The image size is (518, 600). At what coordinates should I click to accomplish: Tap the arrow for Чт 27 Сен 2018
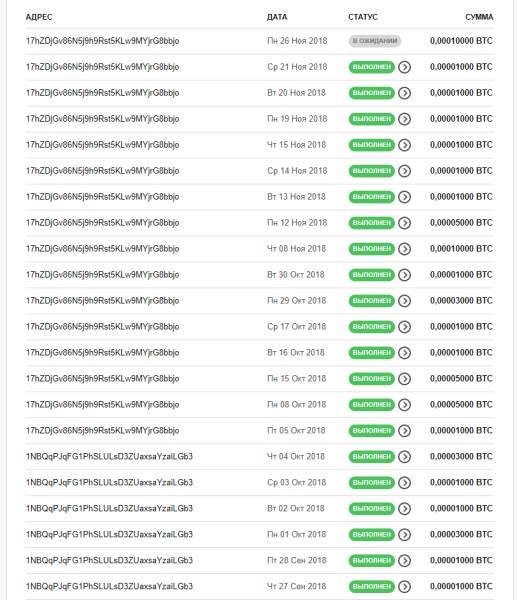click(x=404, y=586)
